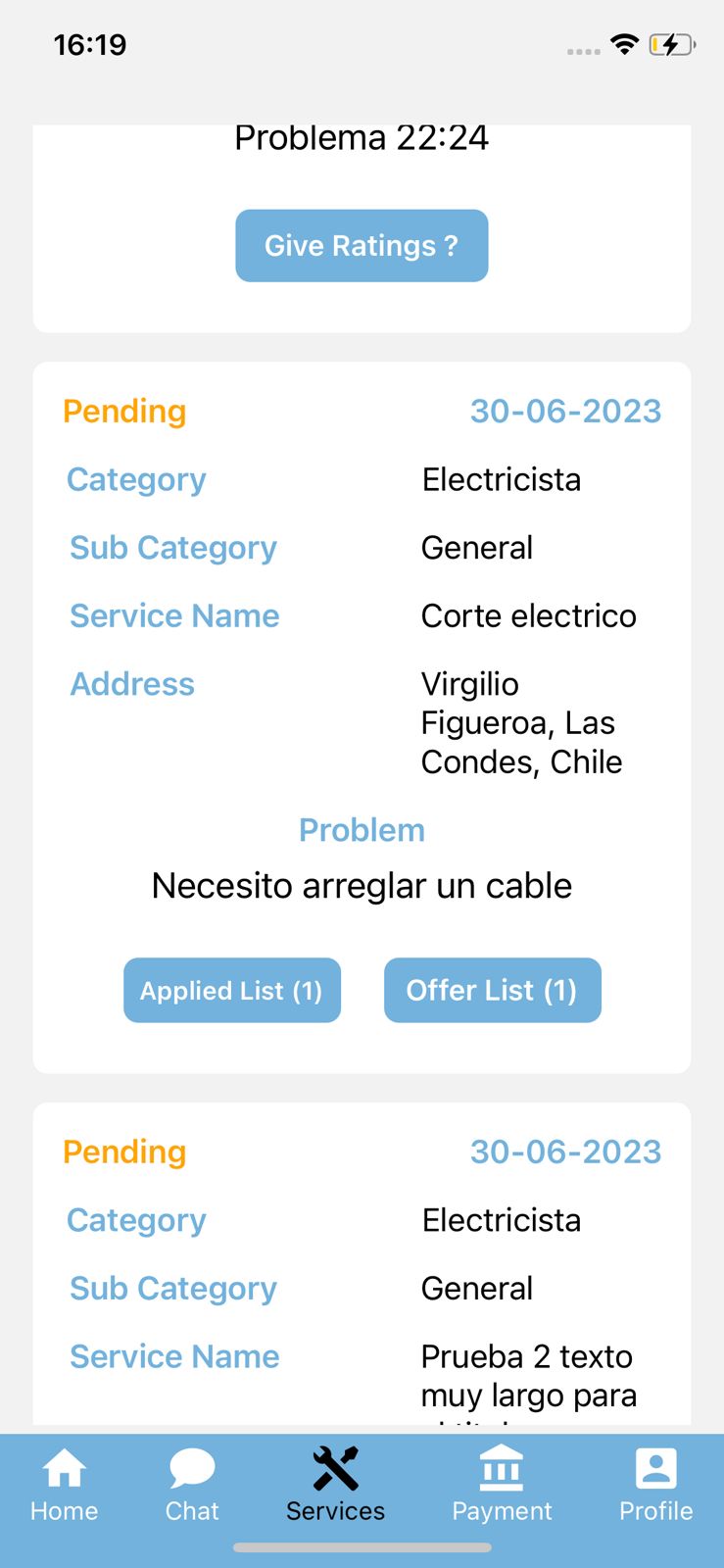Screen dimensions: 724x1568
Task: Switch to the Chat tab
Action: click(192, 1485)
